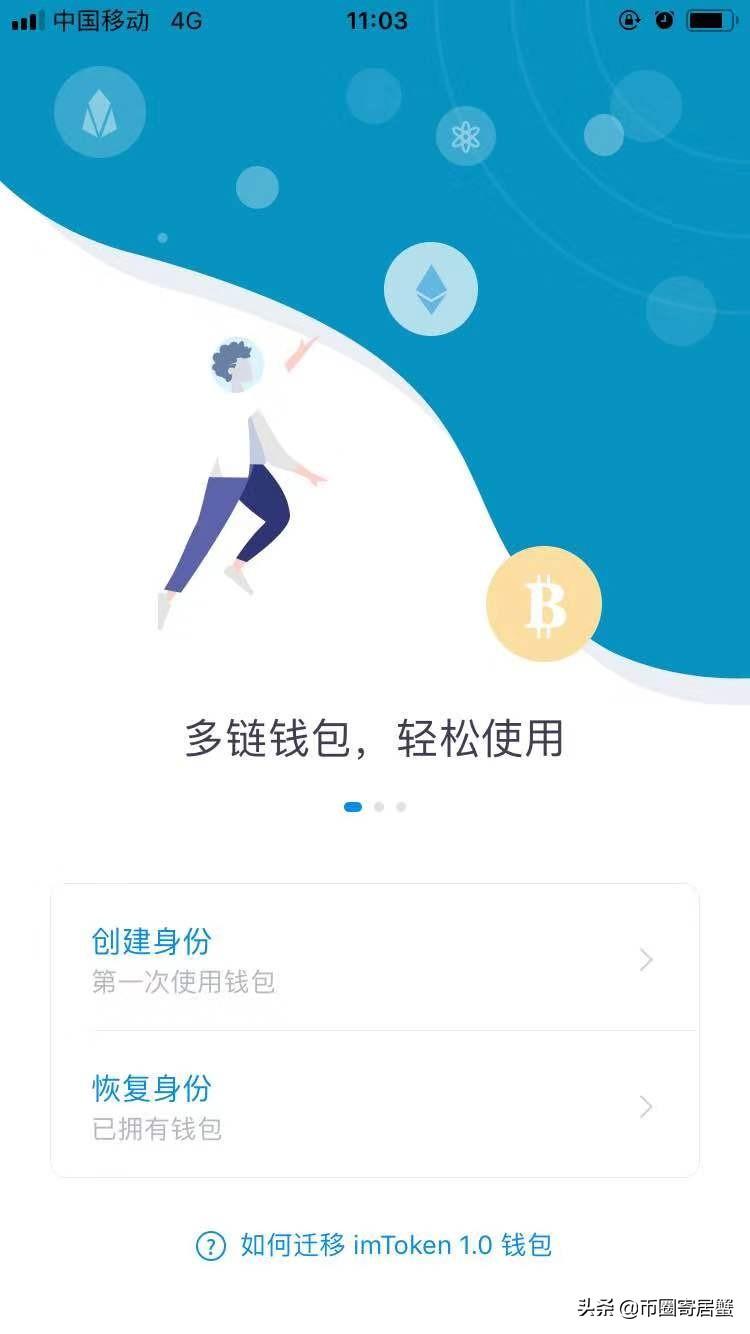Click the atom-shaped token icon
The height and width of the screenshot is (1334, 750).
[x=464, y=136]
